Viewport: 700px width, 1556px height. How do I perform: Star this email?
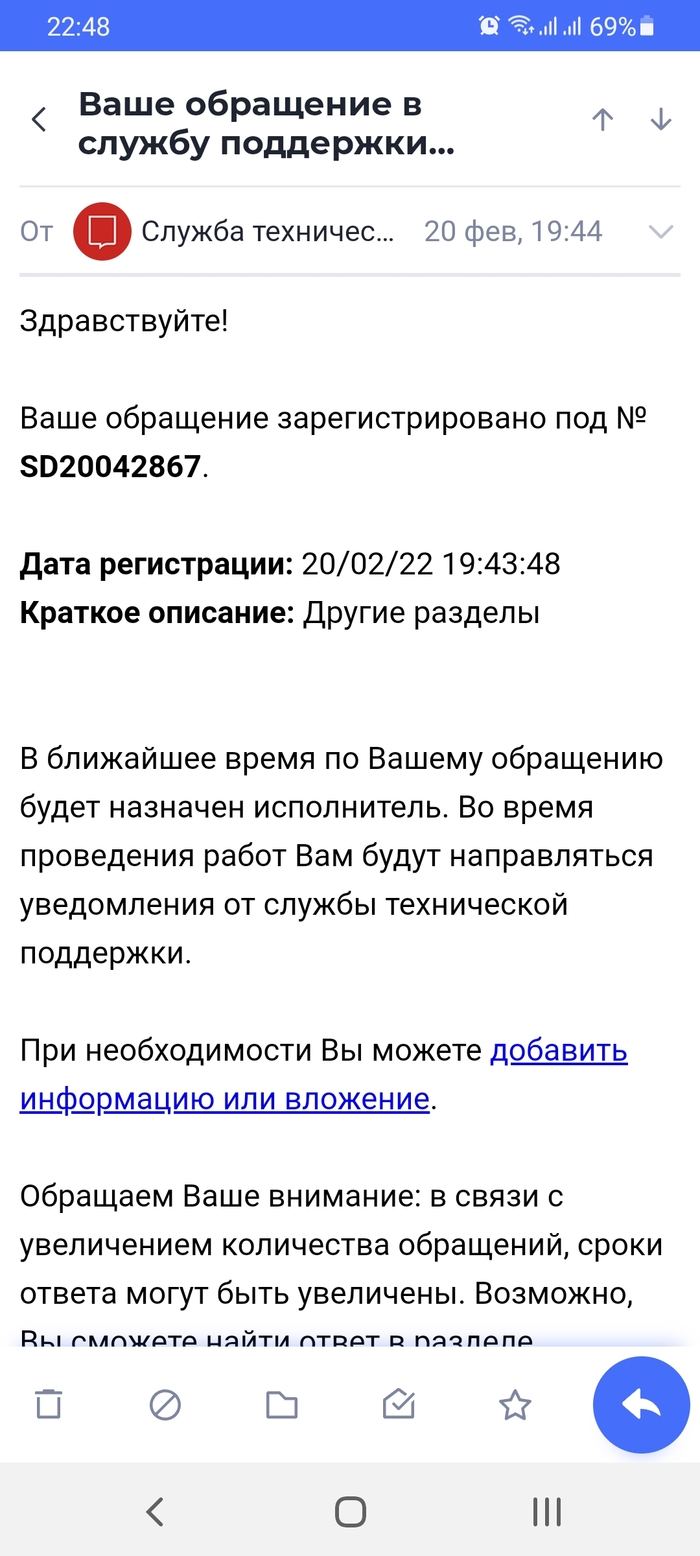click(x=515, y=1405)
